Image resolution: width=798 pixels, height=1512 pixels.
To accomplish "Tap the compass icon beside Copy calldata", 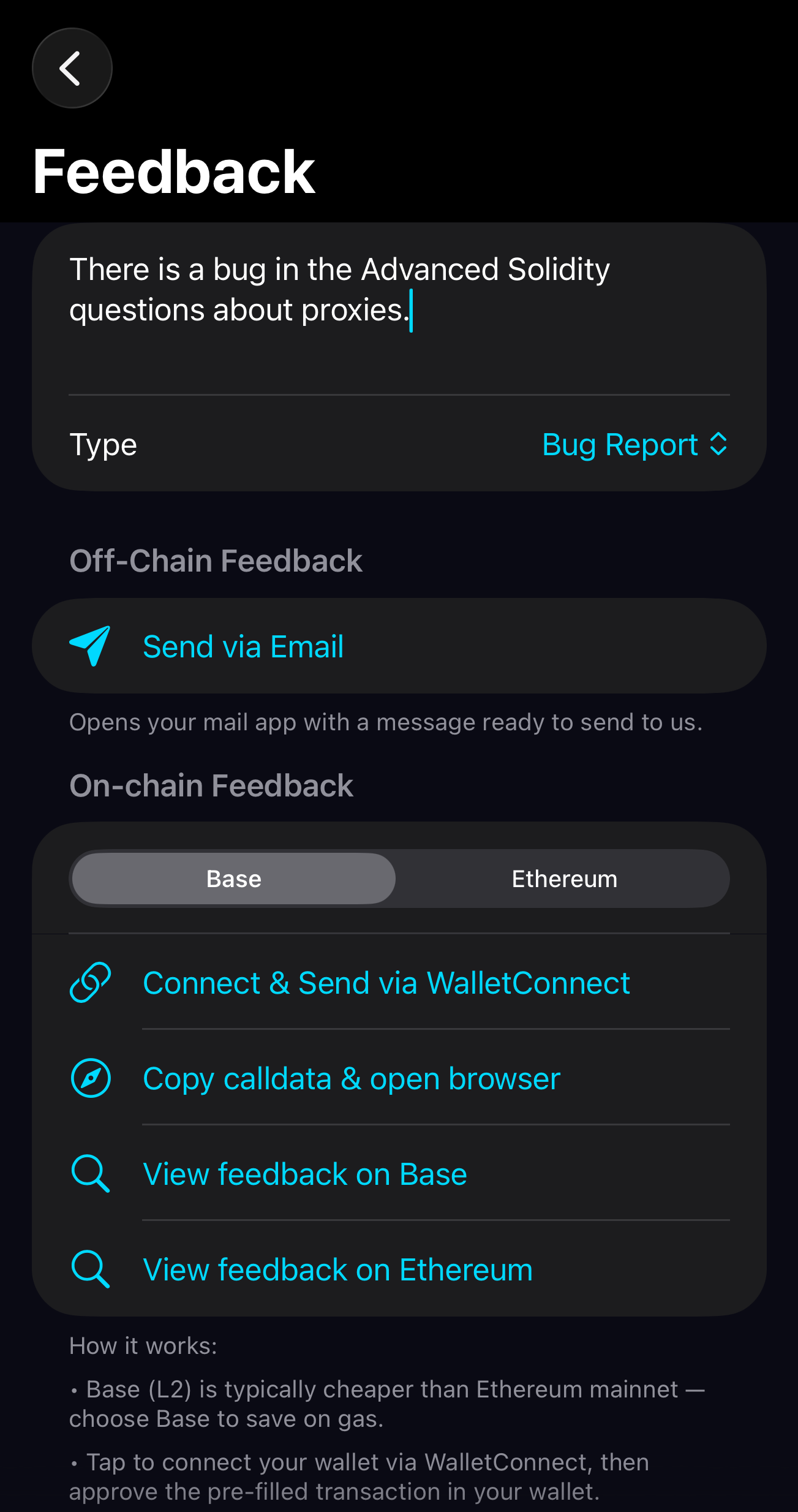I will pos(91,1078).
